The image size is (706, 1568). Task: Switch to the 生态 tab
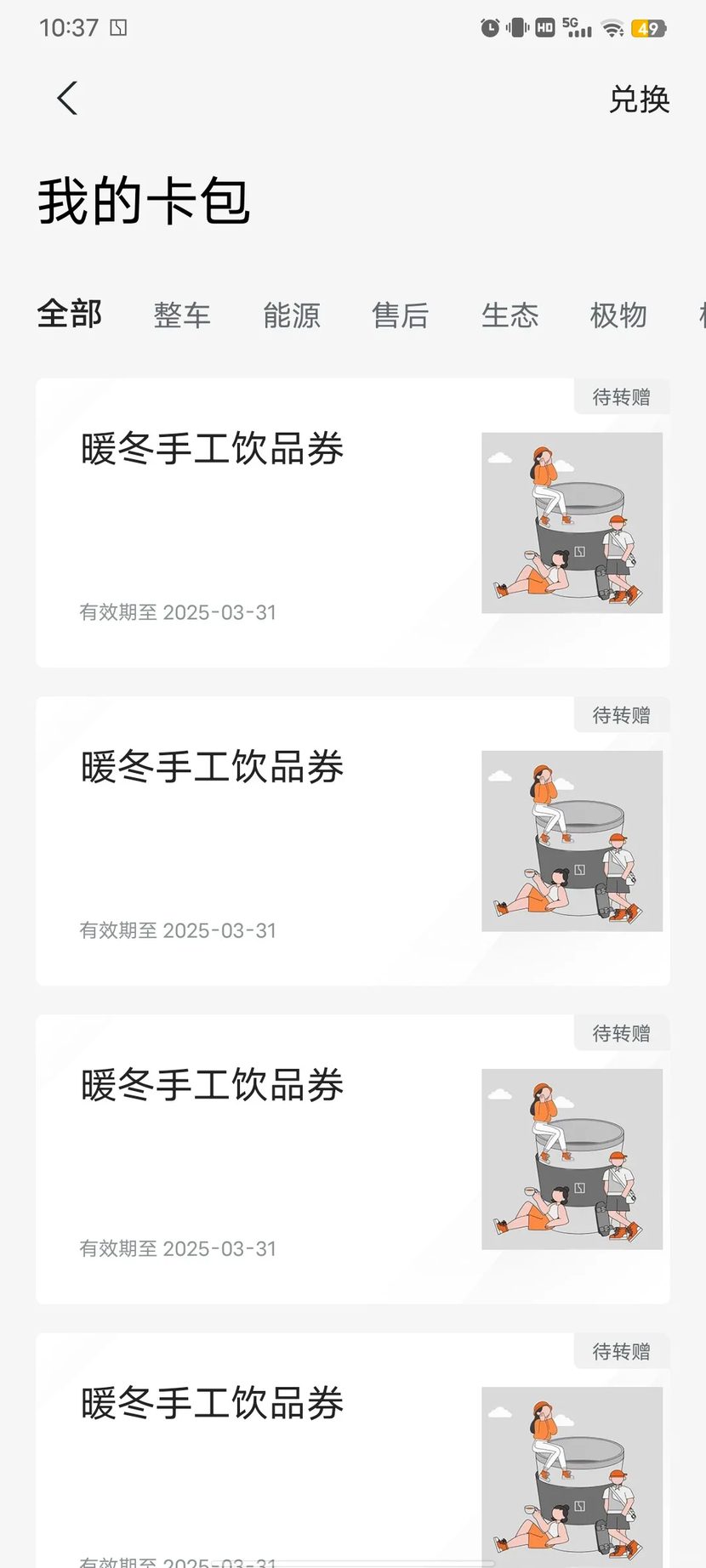click(510, 315)
